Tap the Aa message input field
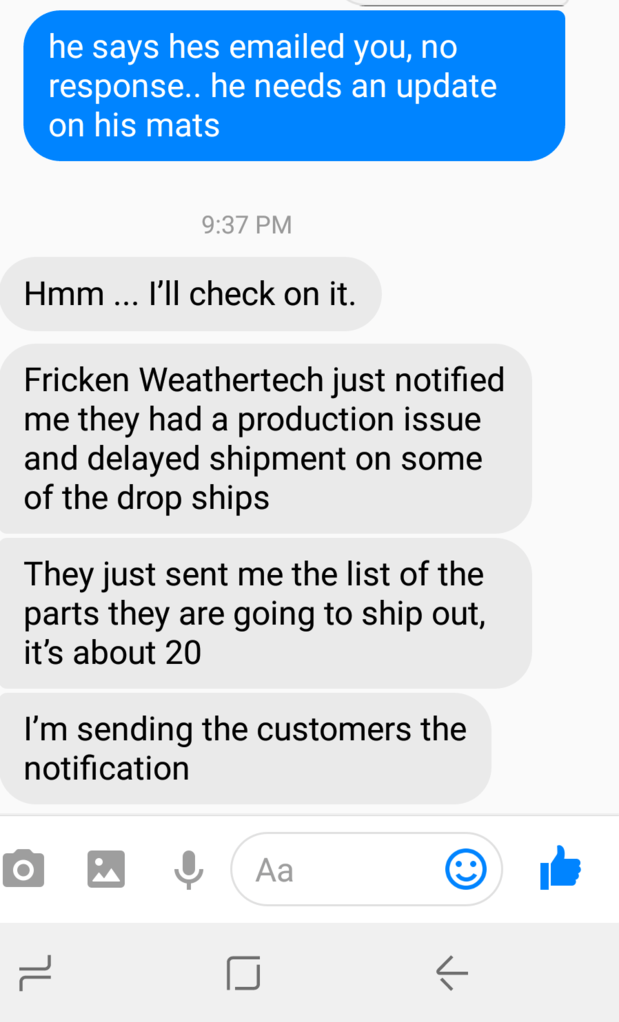Image resolution: width=619 pixels, height=1022 pixels. (x=366, y=869)
